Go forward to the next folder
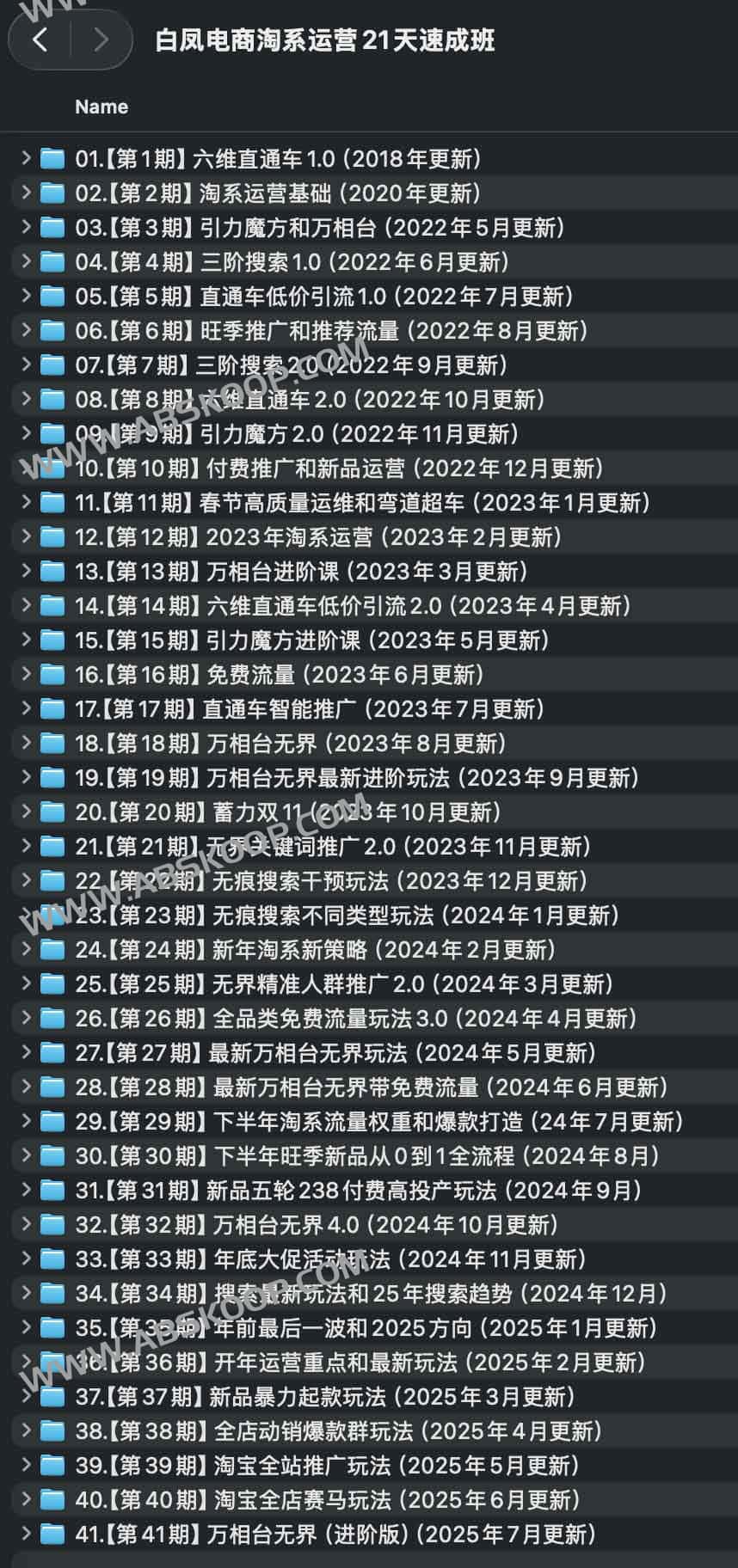 pos(101,40)
